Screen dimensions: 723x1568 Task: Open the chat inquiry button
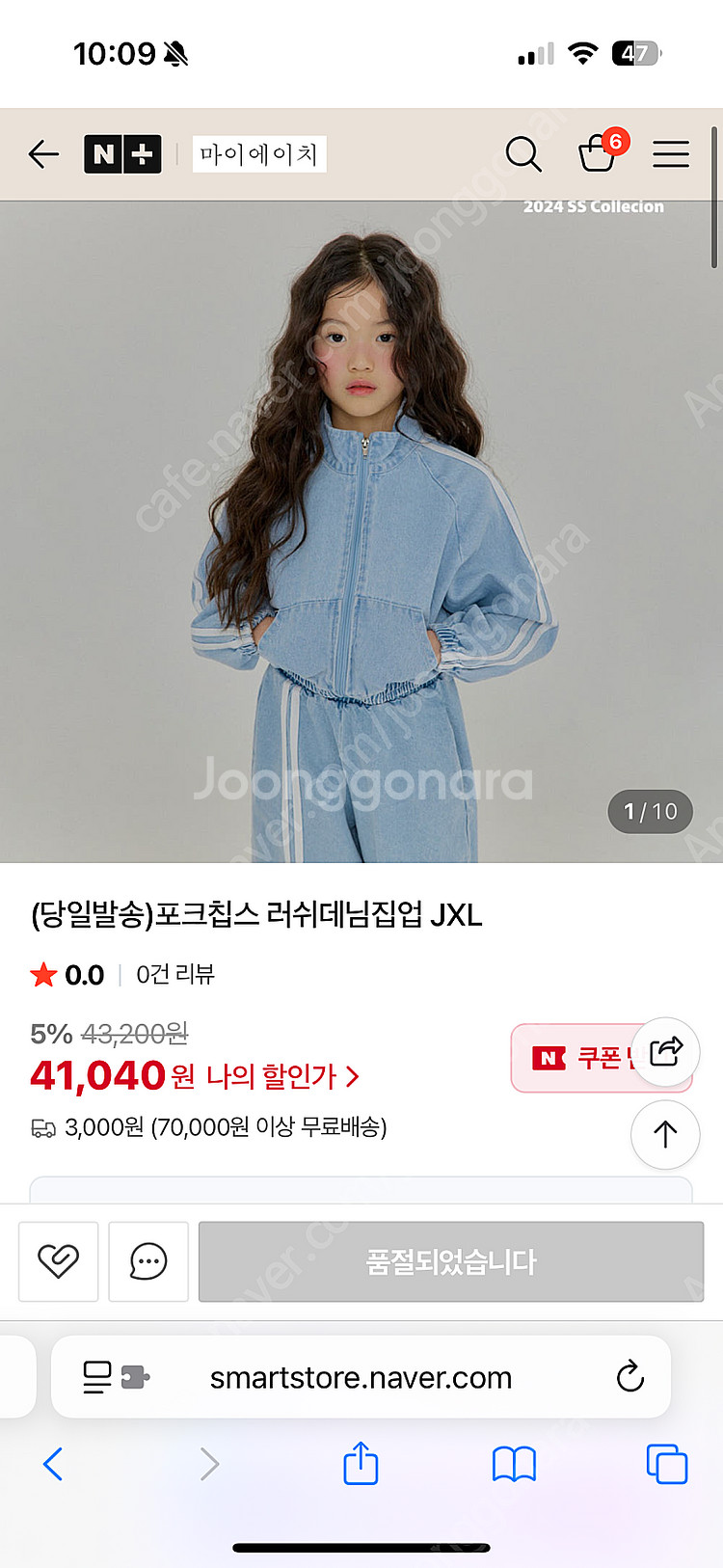click(x=148, y=1261)
